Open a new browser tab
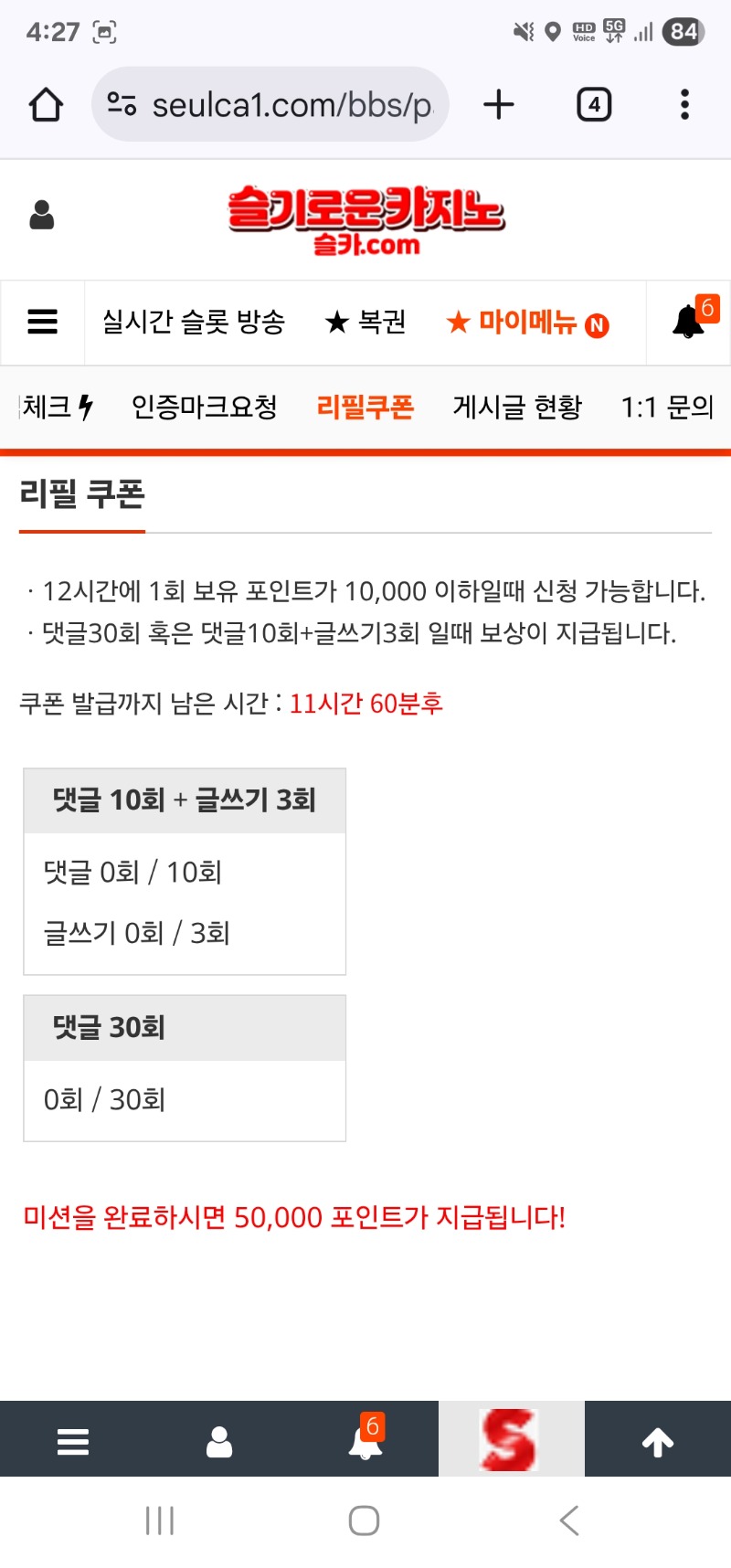The image size is (731, 1568). coord(499,105)
